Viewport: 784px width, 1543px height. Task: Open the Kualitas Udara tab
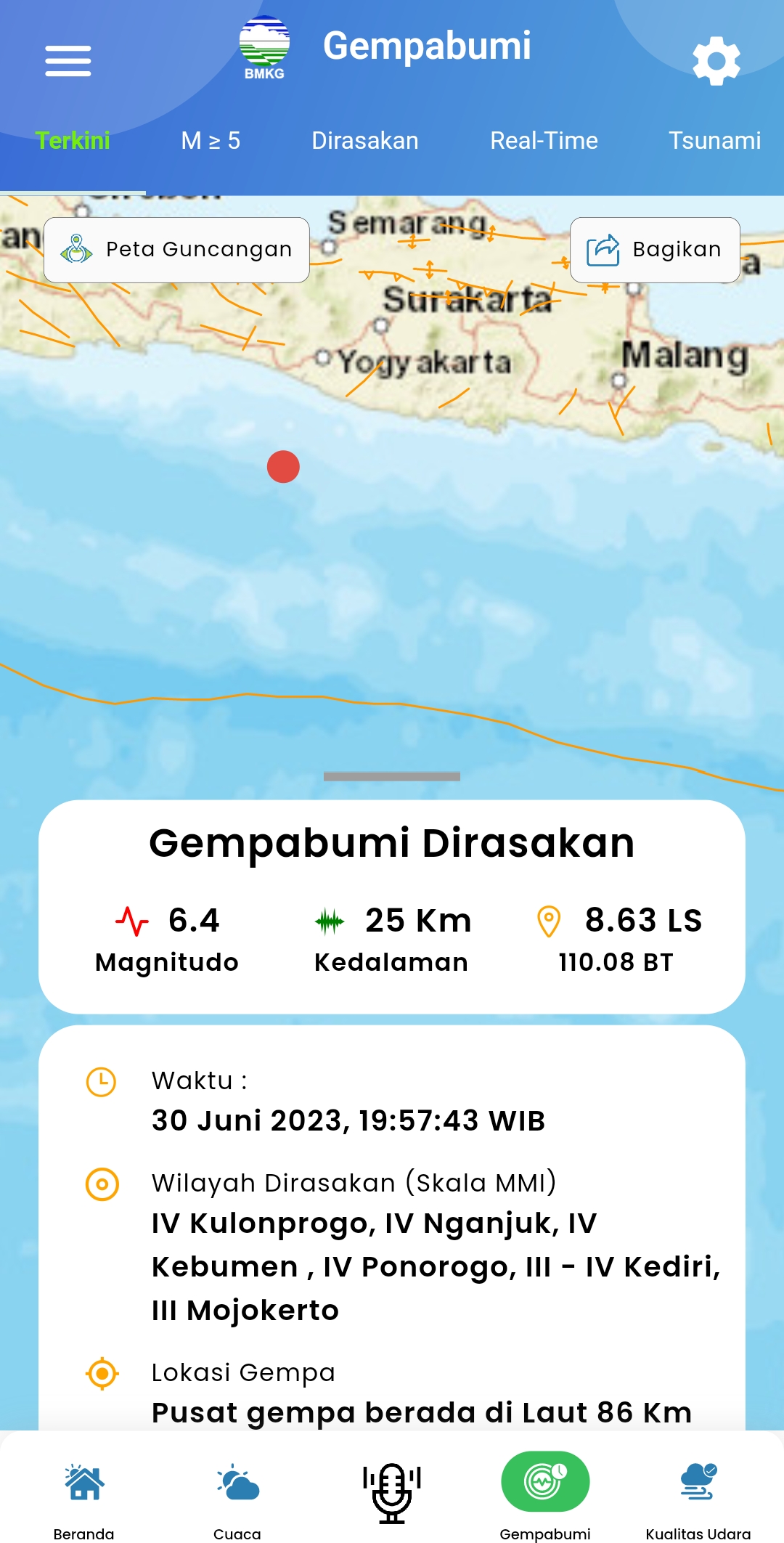(698, 1496)
